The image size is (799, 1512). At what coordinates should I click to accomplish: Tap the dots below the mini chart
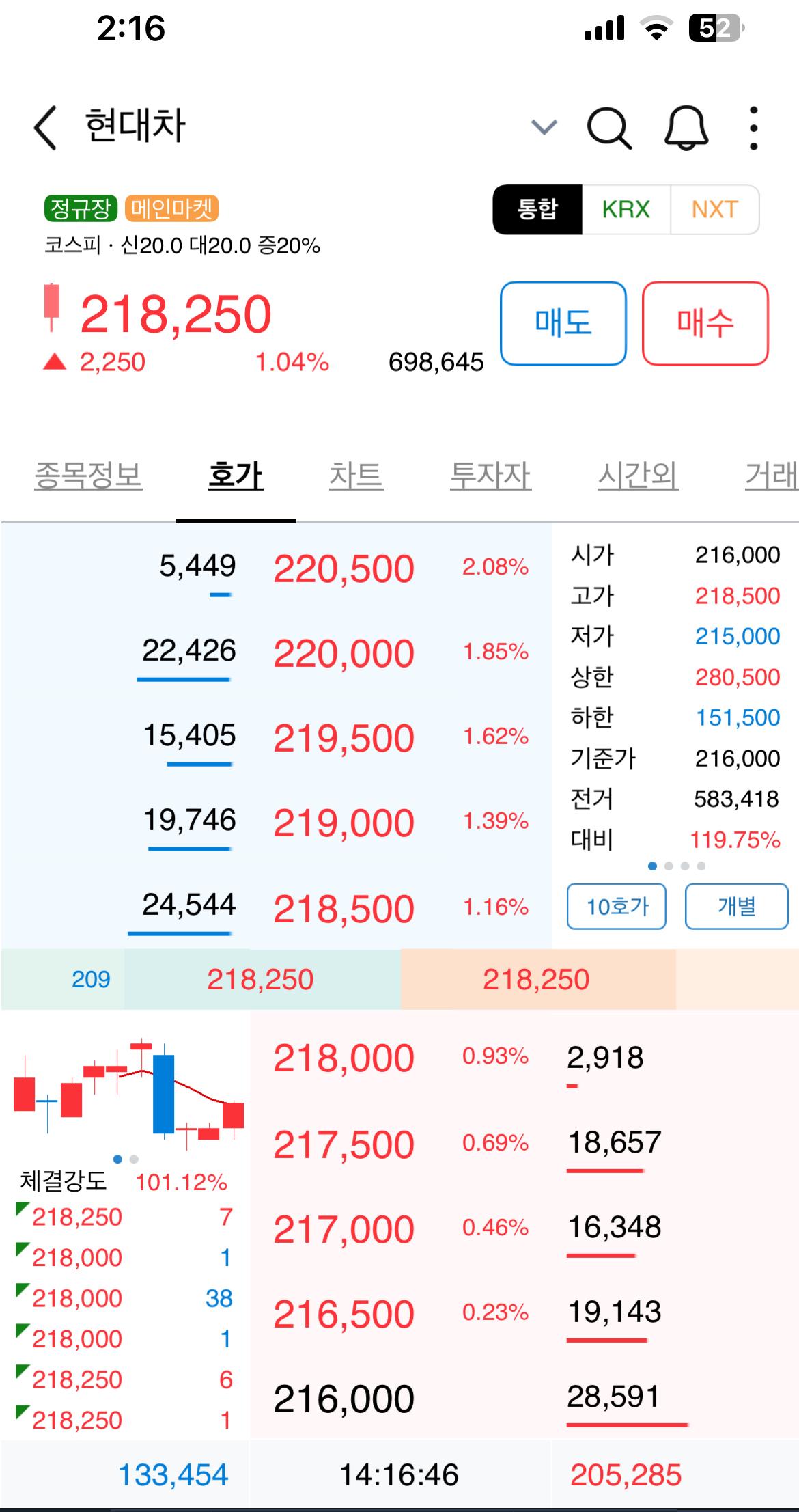(126, 1158)
